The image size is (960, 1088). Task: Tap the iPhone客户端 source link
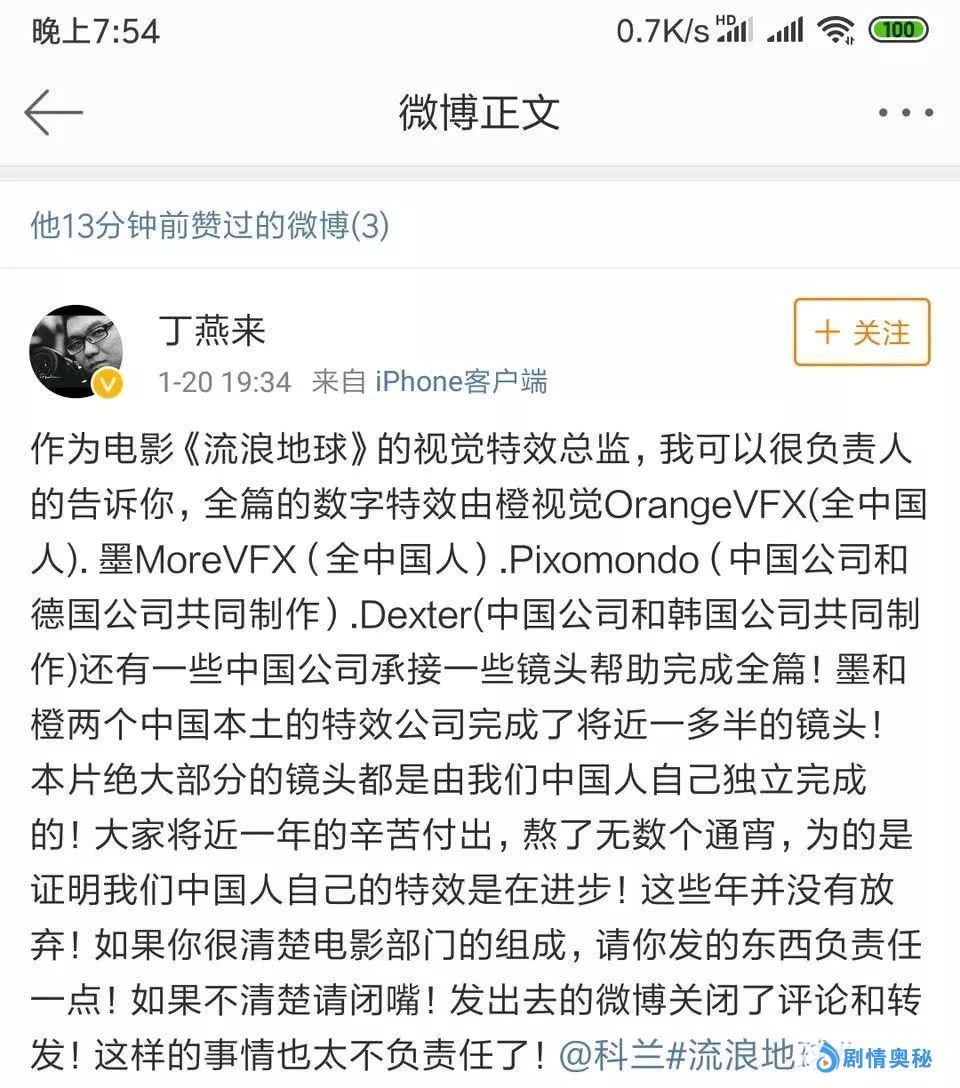[461, 381]
